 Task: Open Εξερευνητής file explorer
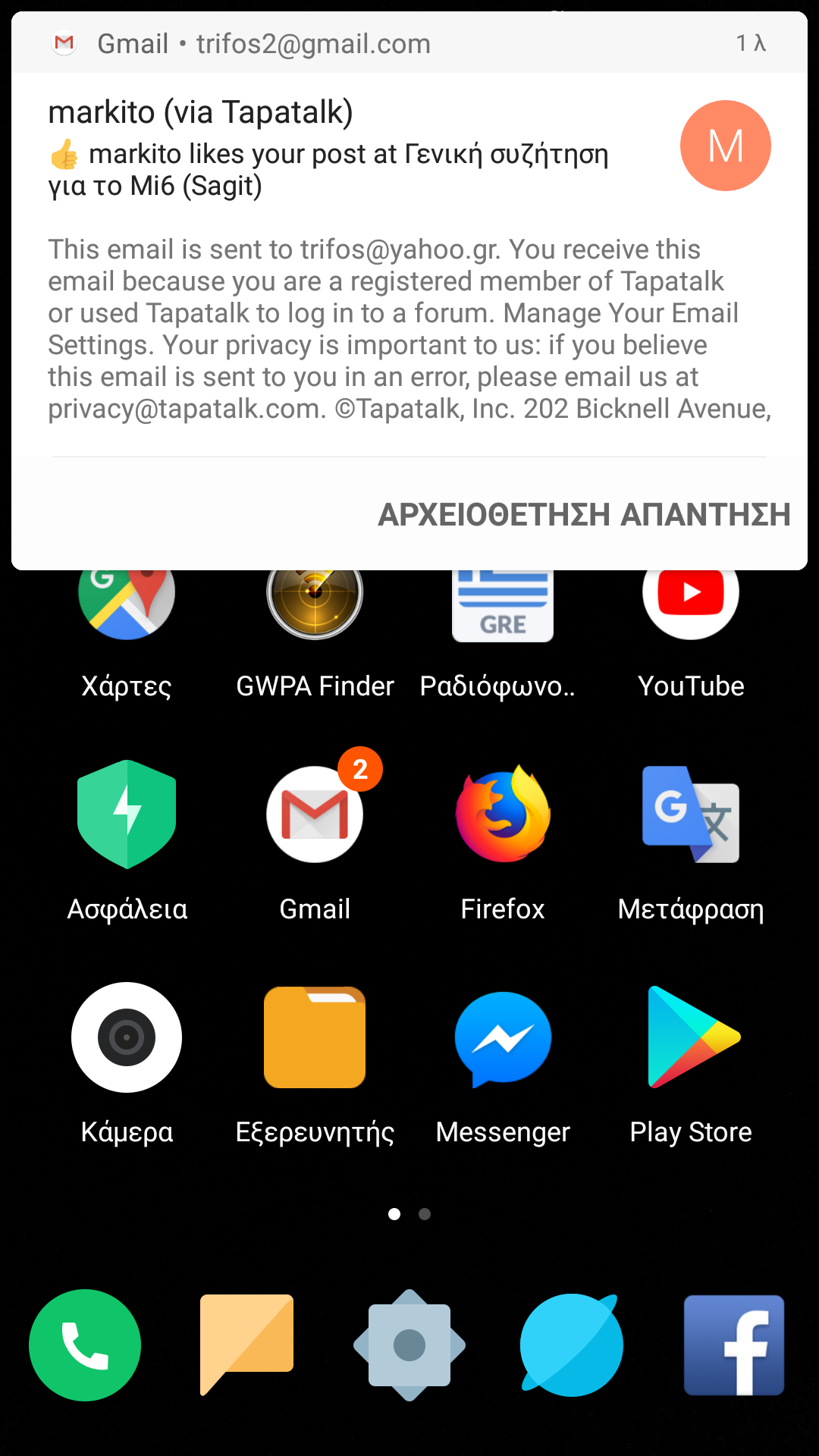[315, 1037]
